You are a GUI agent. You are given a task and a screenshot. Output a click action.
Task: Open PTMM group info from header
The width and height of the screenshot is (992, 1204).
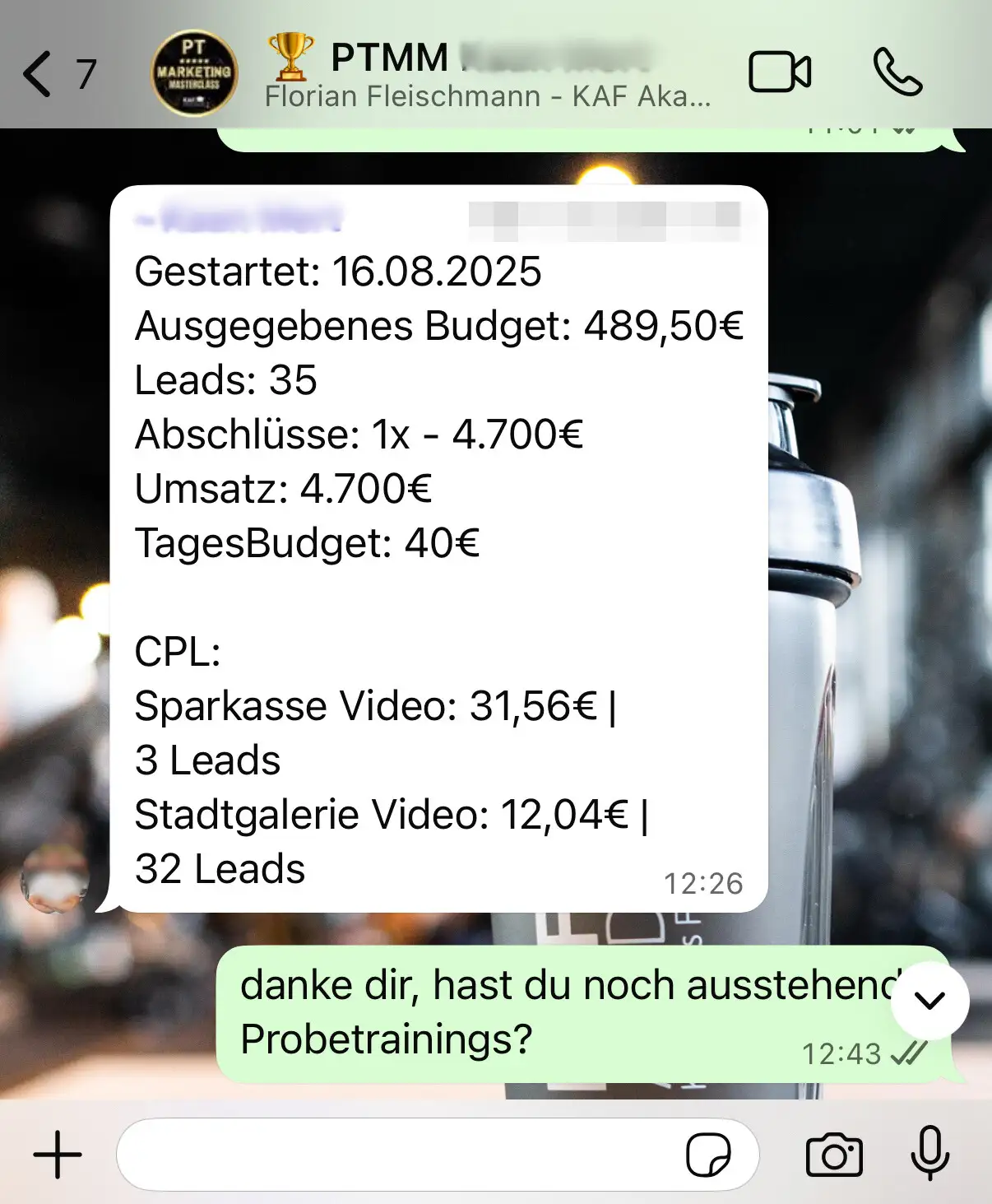click(x=485, y=74)
